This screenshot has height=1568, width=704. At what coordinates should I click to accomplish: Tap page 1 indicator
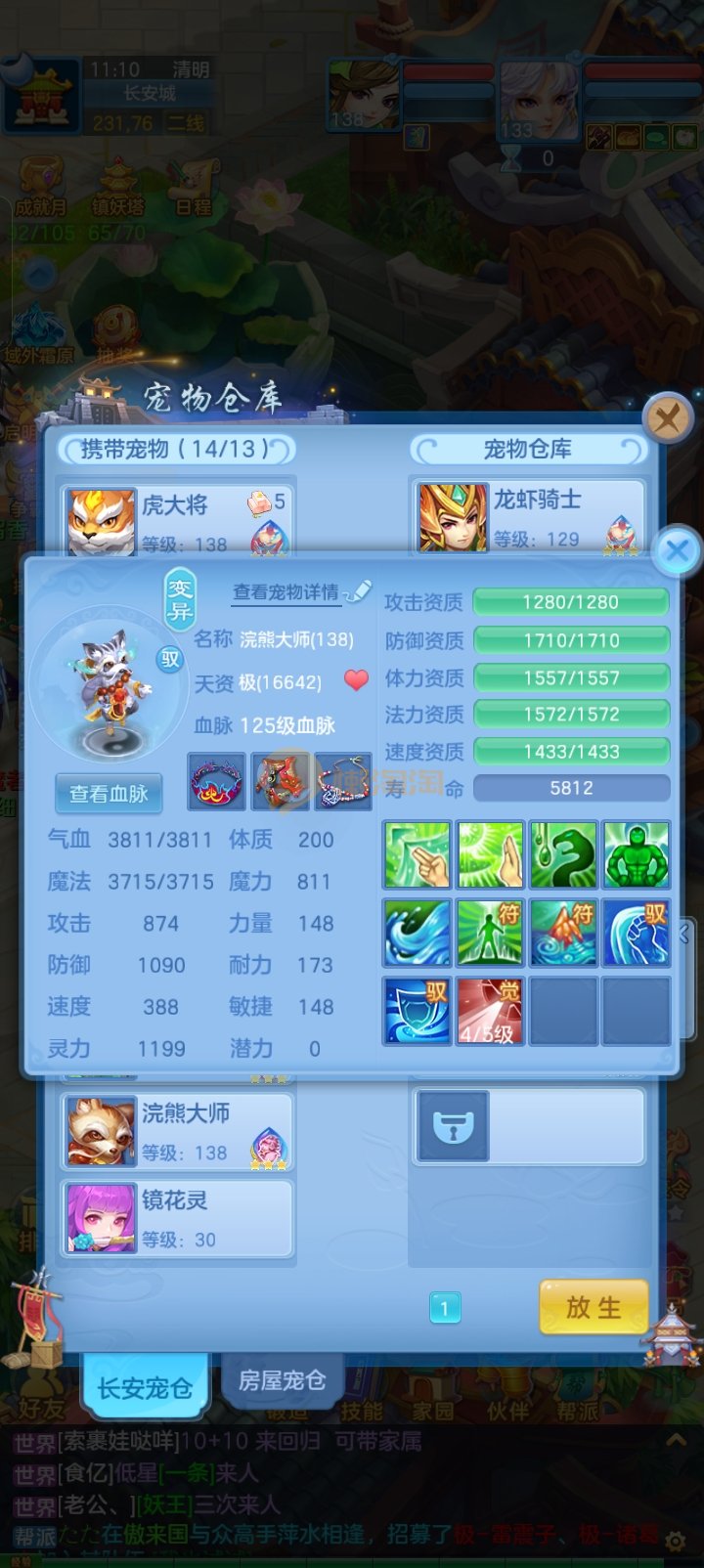pos(445,1308)
